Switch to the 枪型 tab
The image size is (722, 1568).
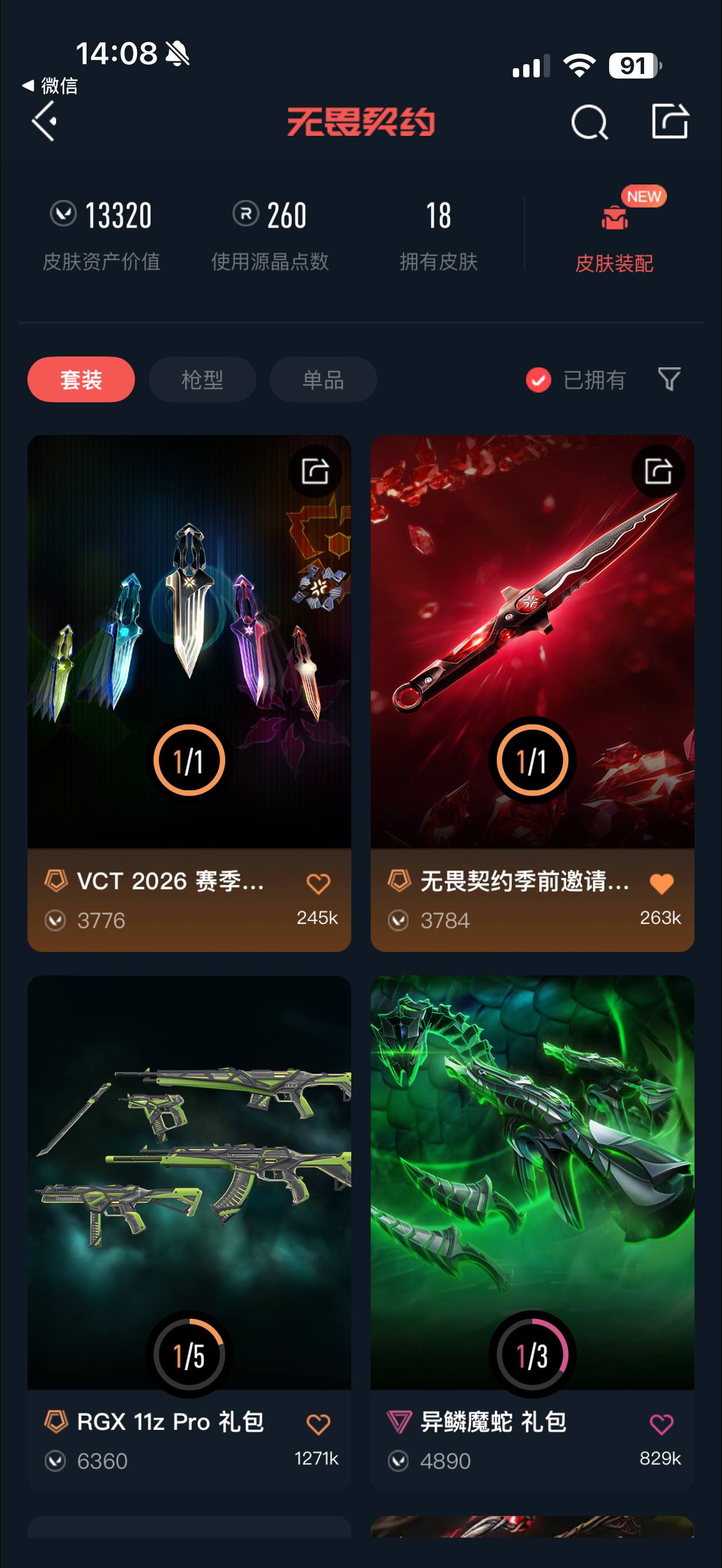coord(202,379)
